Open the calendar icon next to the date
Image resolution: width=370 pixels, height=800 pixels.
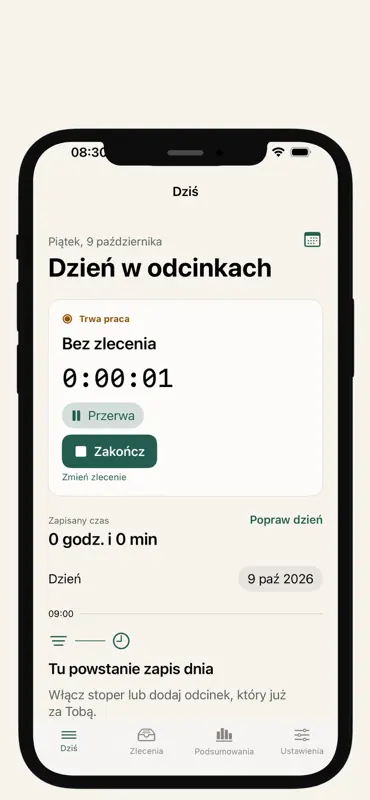pos(312,240)
